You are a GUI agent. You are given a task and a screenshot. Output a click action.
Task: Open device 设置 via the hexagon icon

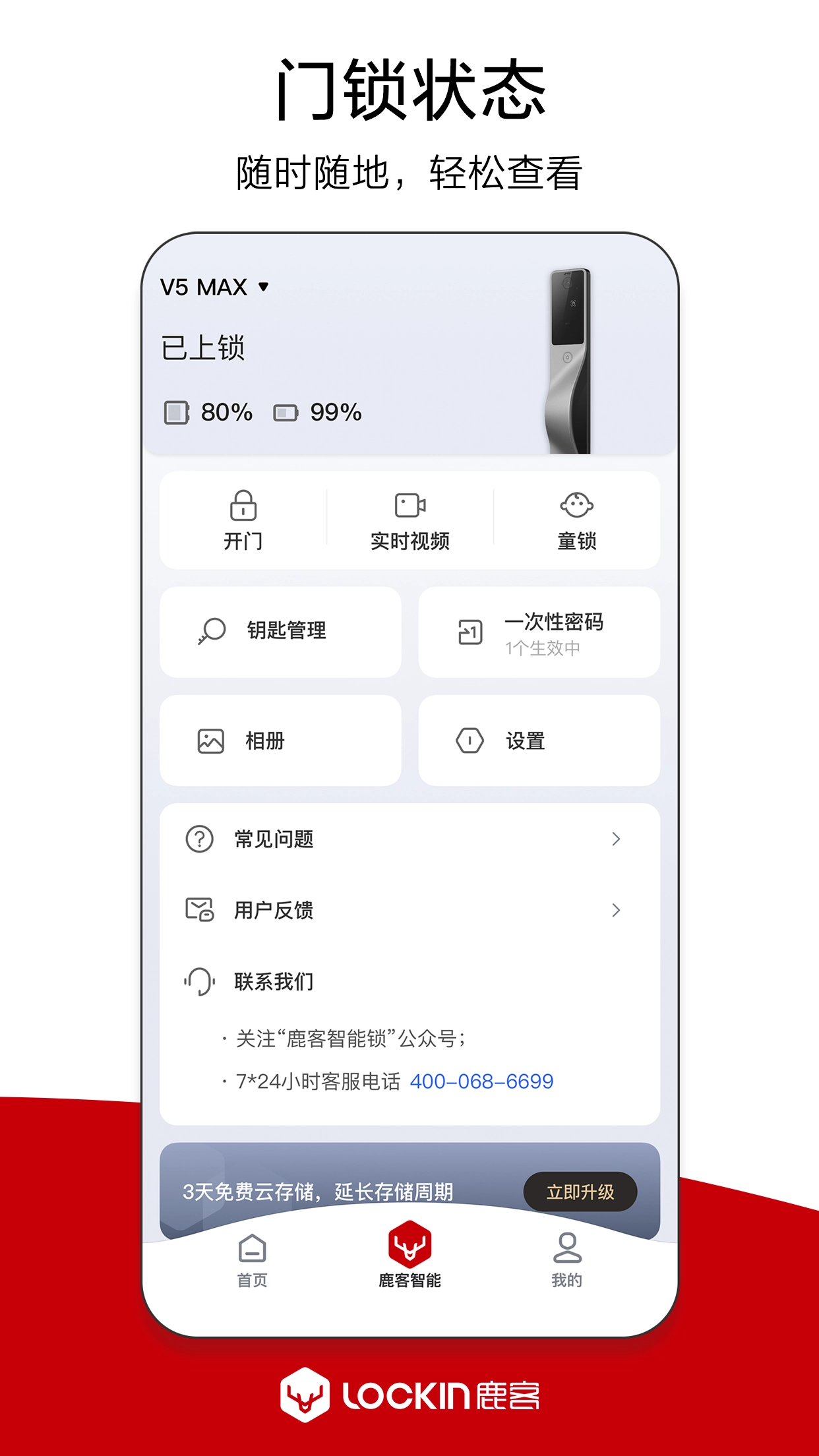tap(470, 740)
